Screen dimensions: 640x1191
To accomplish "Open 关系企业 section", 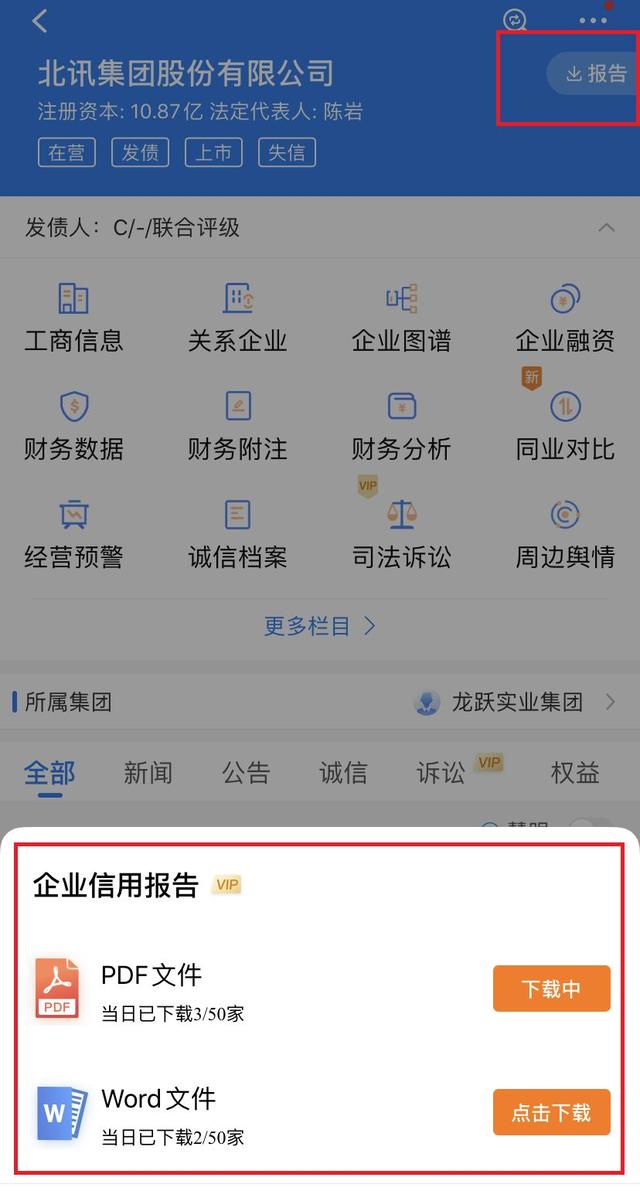I will [x=238, y=318].
